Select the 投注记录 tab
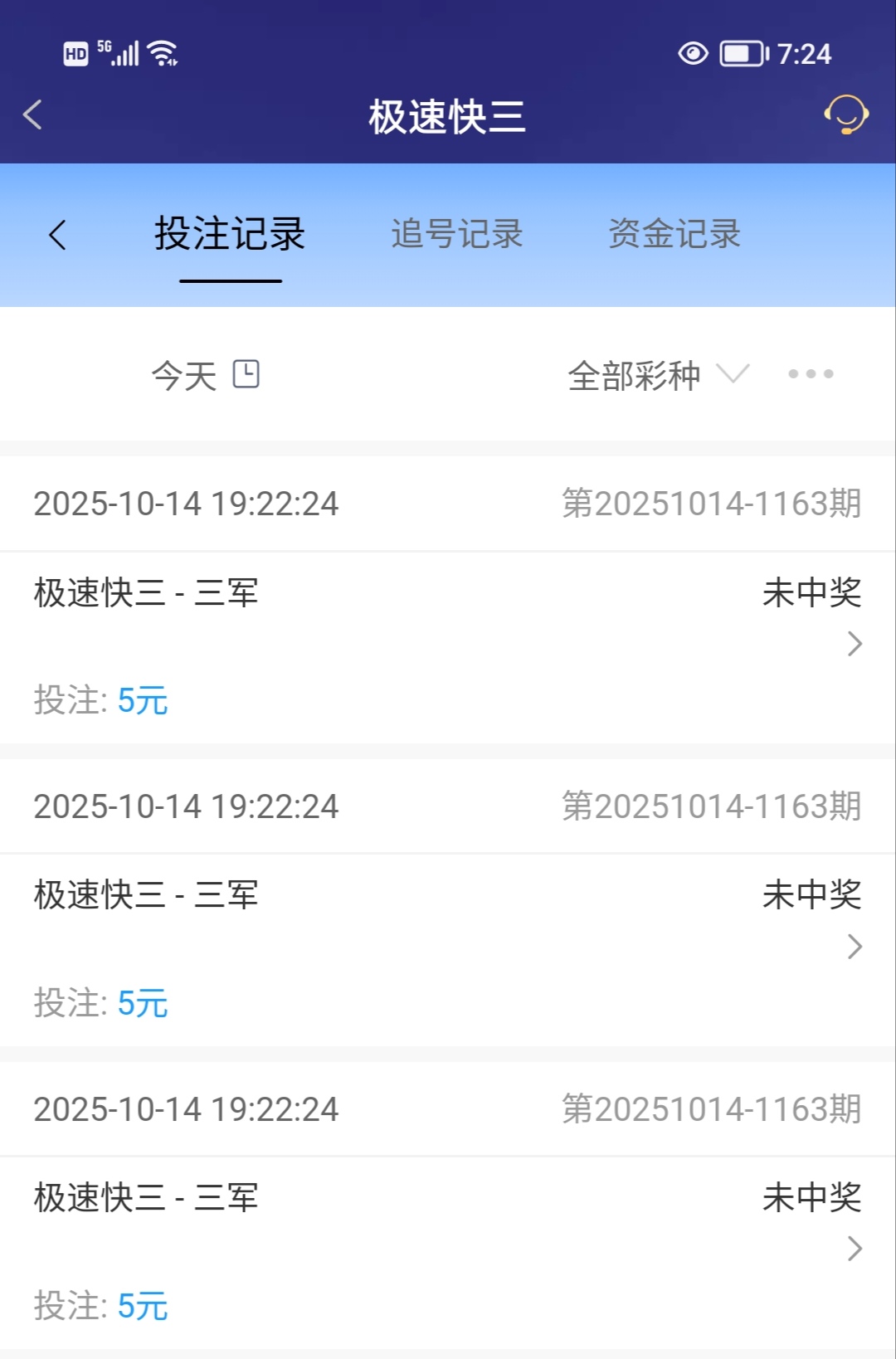This screenshot has width=896, height=1359. (230, 235)
